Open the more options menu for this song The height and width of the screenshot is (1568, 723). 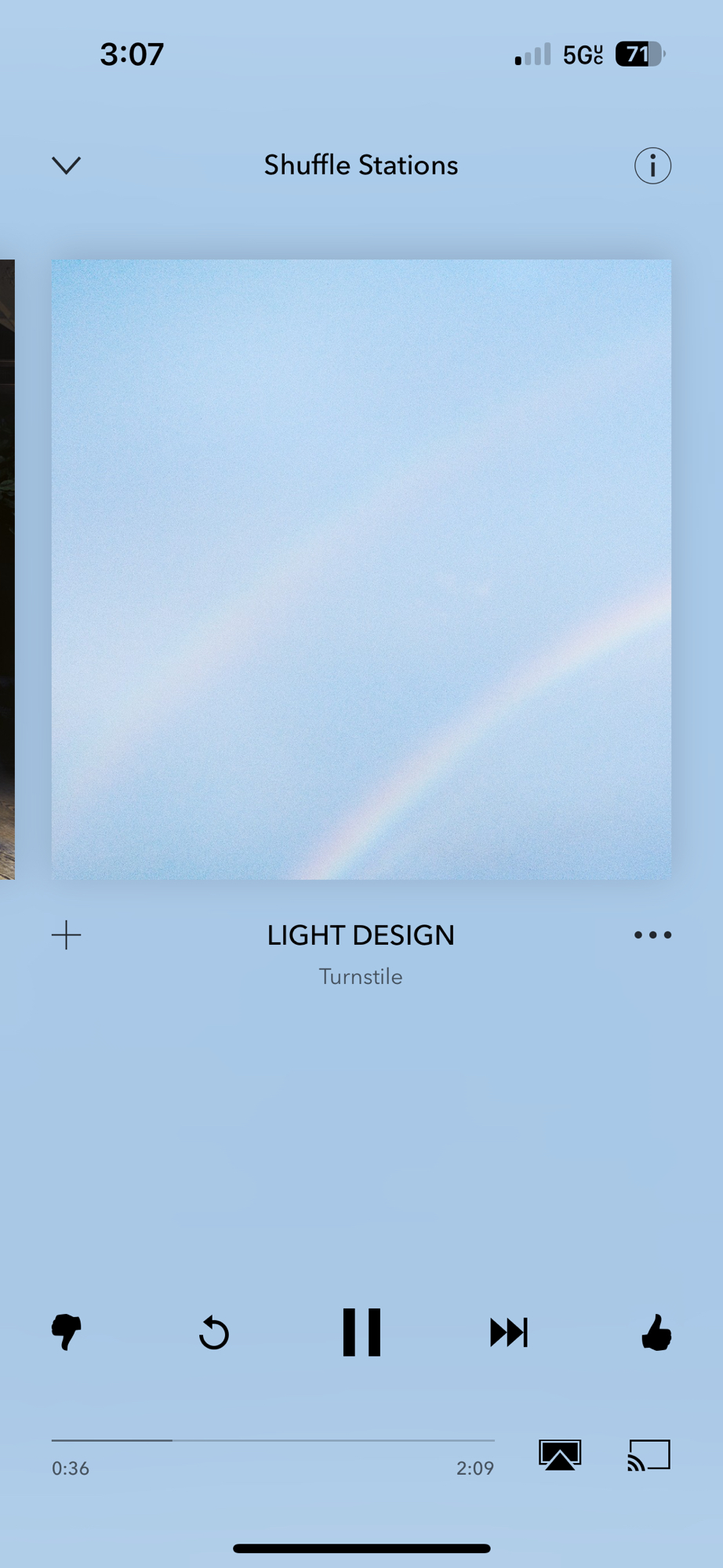tap(652, 935)
